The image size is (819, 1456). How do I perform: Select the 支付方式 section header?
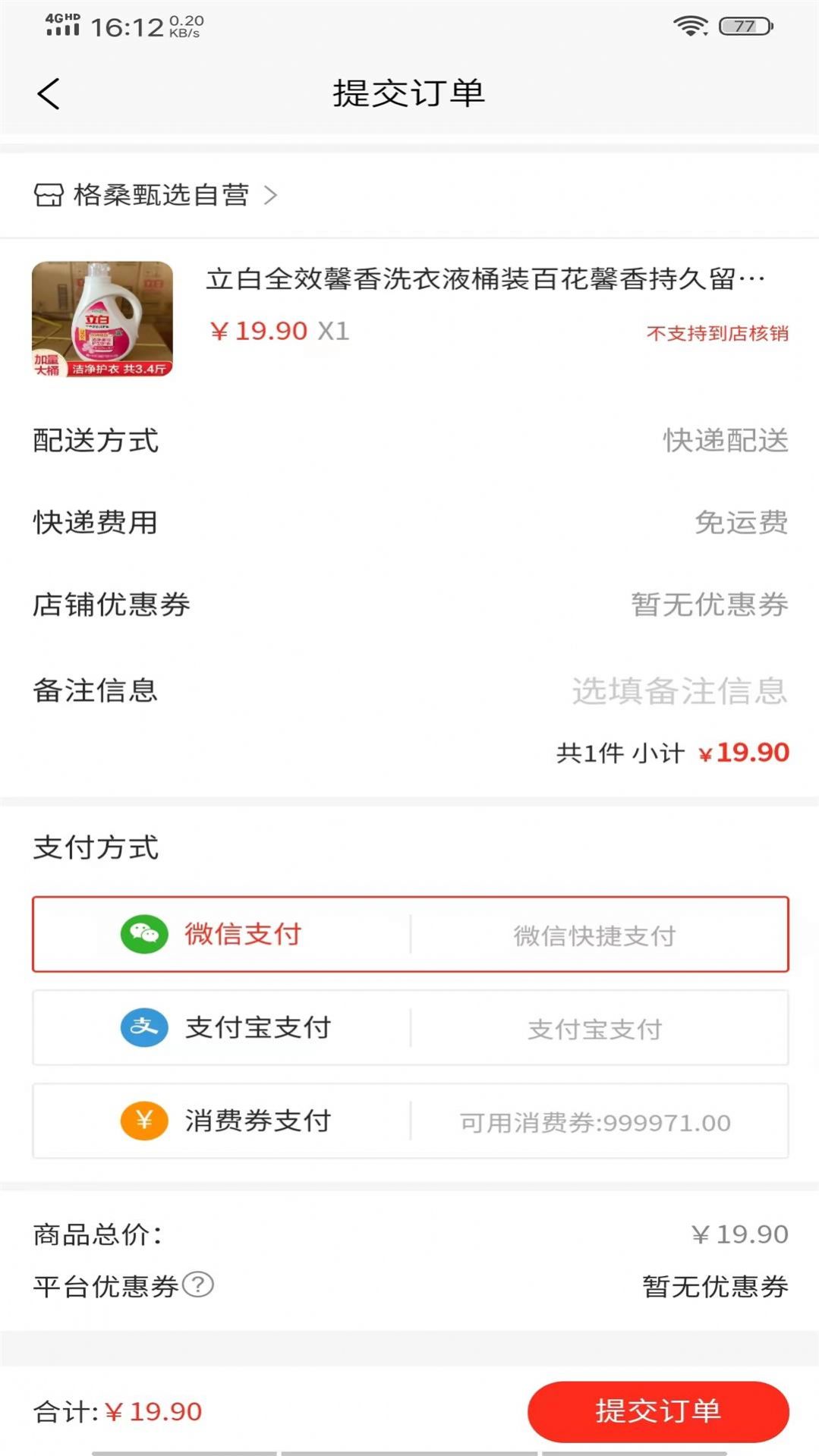(96, 848)
